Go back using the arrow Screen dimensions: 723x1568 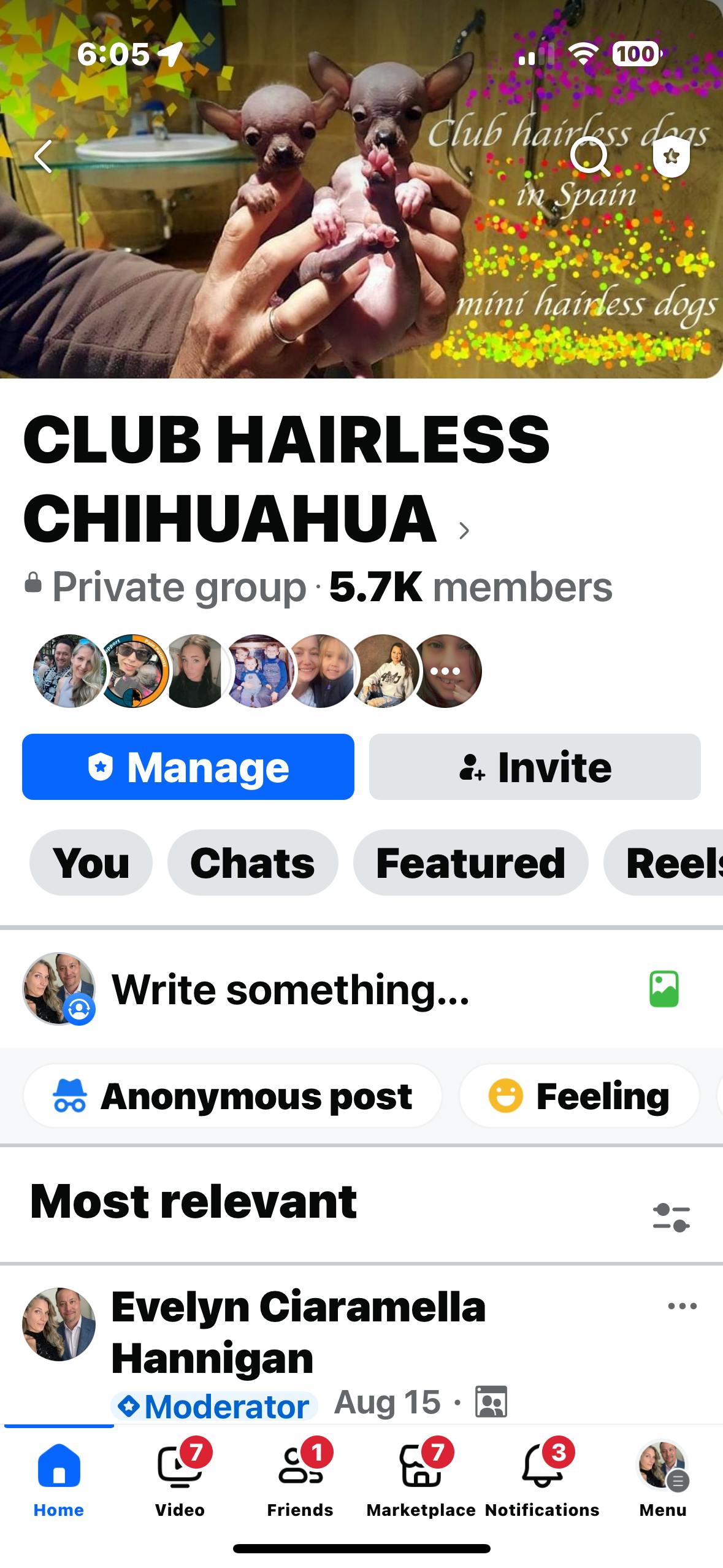click(44, 156)
